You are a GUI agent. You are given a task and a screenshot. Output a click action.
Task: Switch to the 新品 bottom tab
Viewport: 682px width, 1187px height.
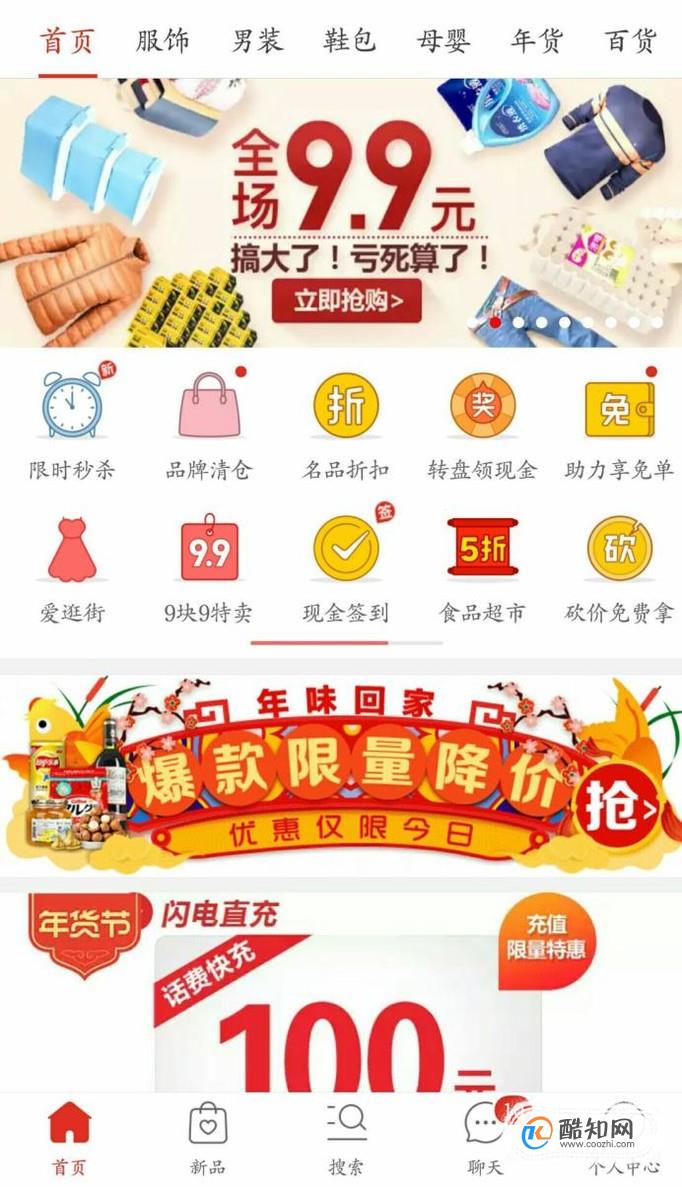click(207, 1139)
